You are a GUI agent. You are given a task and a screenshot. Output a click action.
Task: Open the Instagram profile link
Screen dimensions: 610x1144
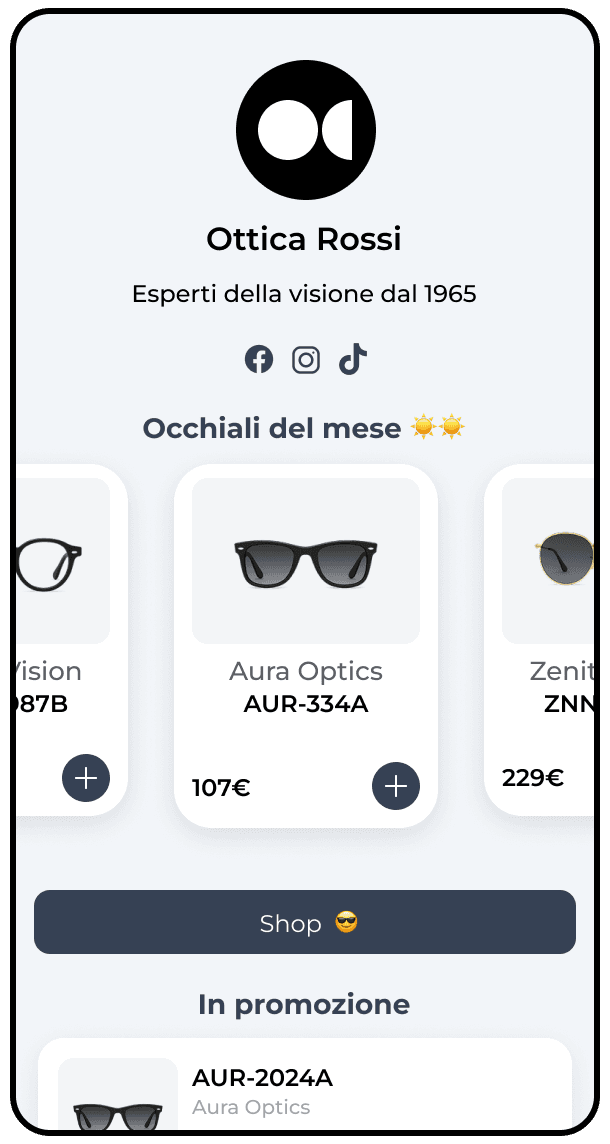coord(306,360)
